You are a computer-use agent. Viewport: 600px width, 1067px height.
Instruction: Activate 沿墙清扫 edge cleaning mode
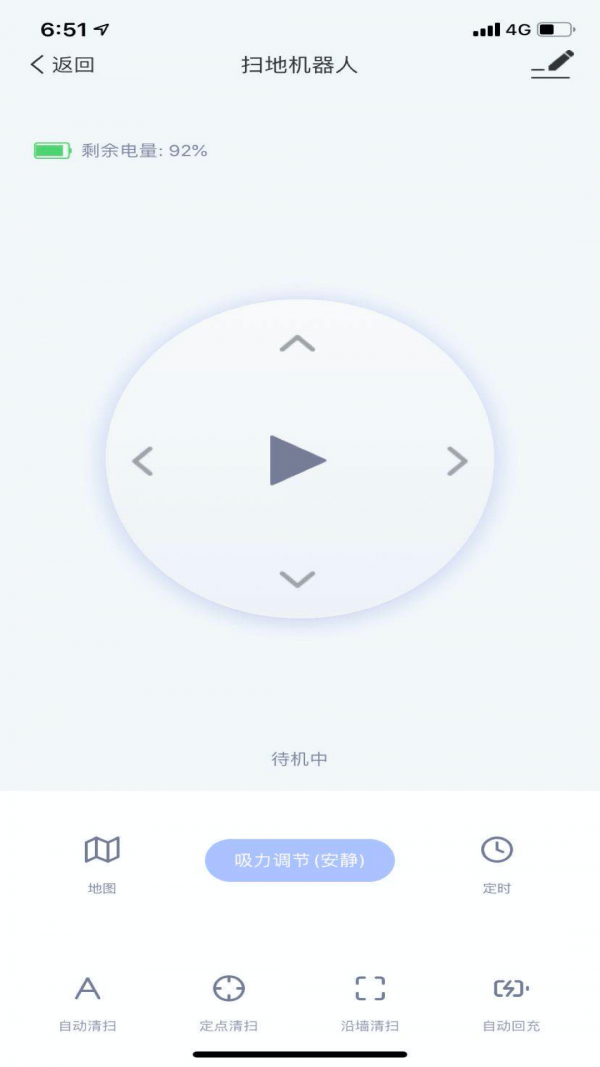pyautogui.click(x=370, y=1002)
